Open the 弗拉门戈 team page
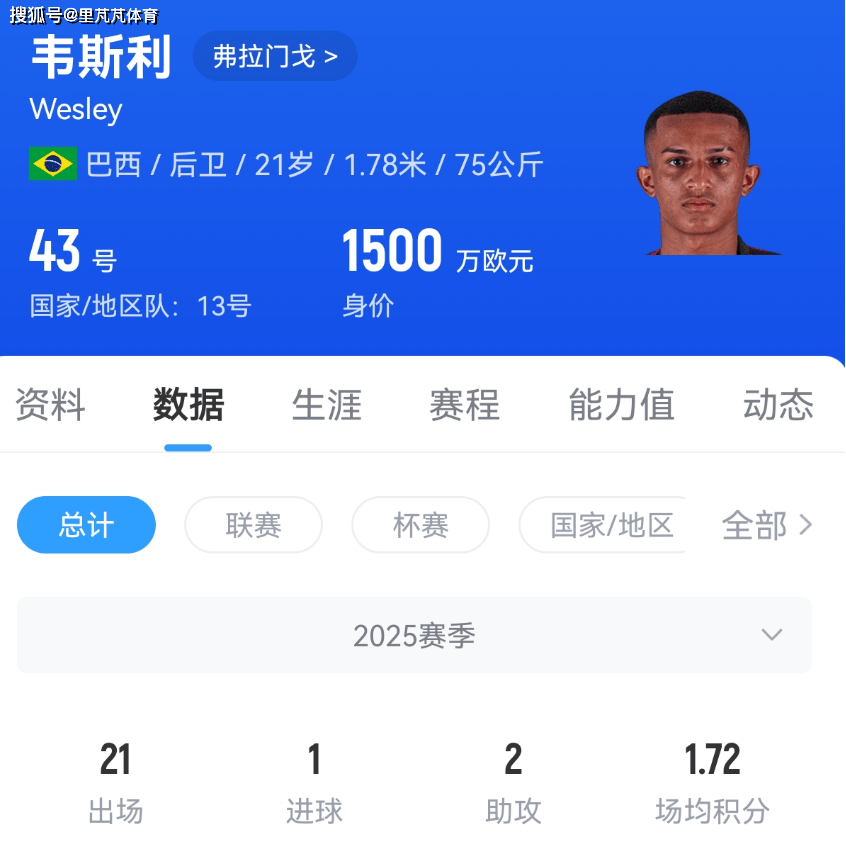This screenshot has width=846, height=847. 274,56
